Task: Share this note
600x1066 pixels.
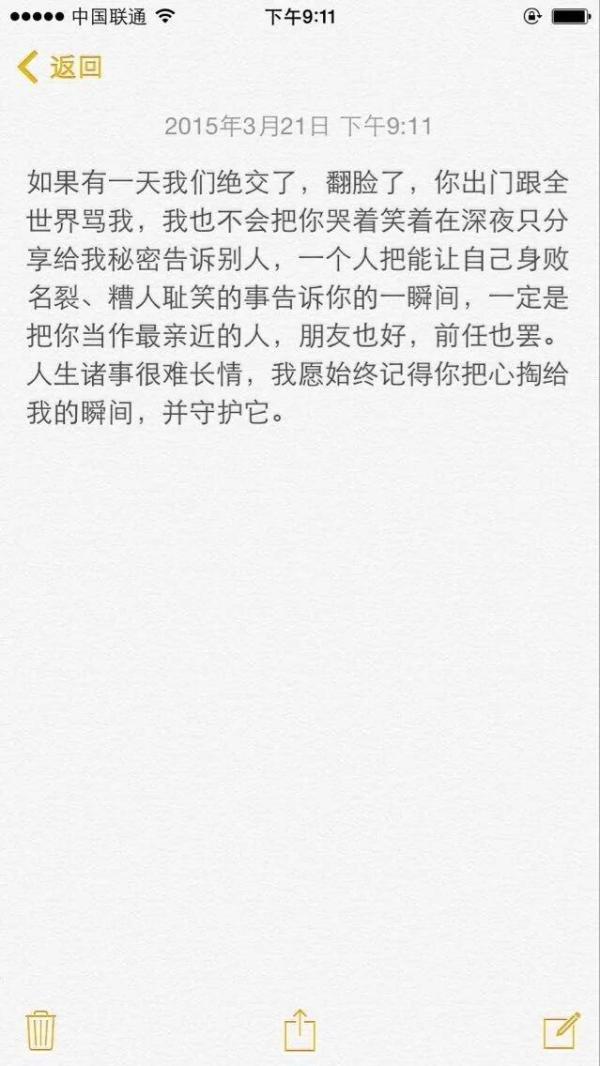Action: pyautogui.click(x=300, y=1029)
